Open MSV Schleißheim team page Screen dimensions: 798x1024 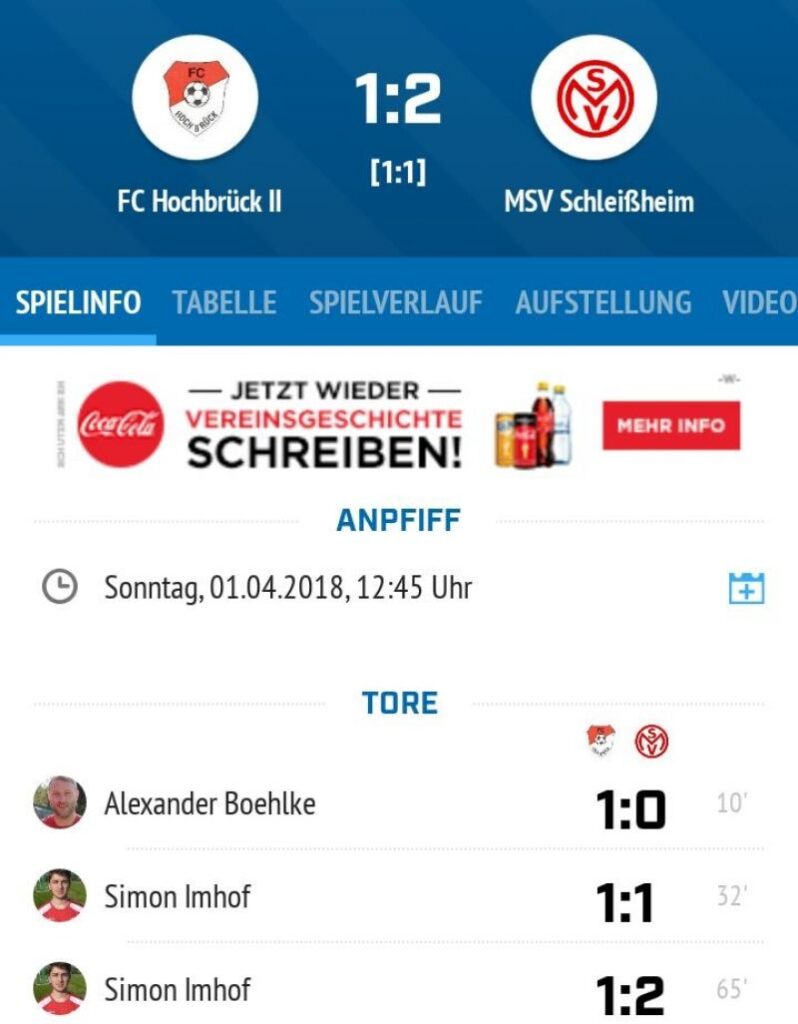point(594,98)
